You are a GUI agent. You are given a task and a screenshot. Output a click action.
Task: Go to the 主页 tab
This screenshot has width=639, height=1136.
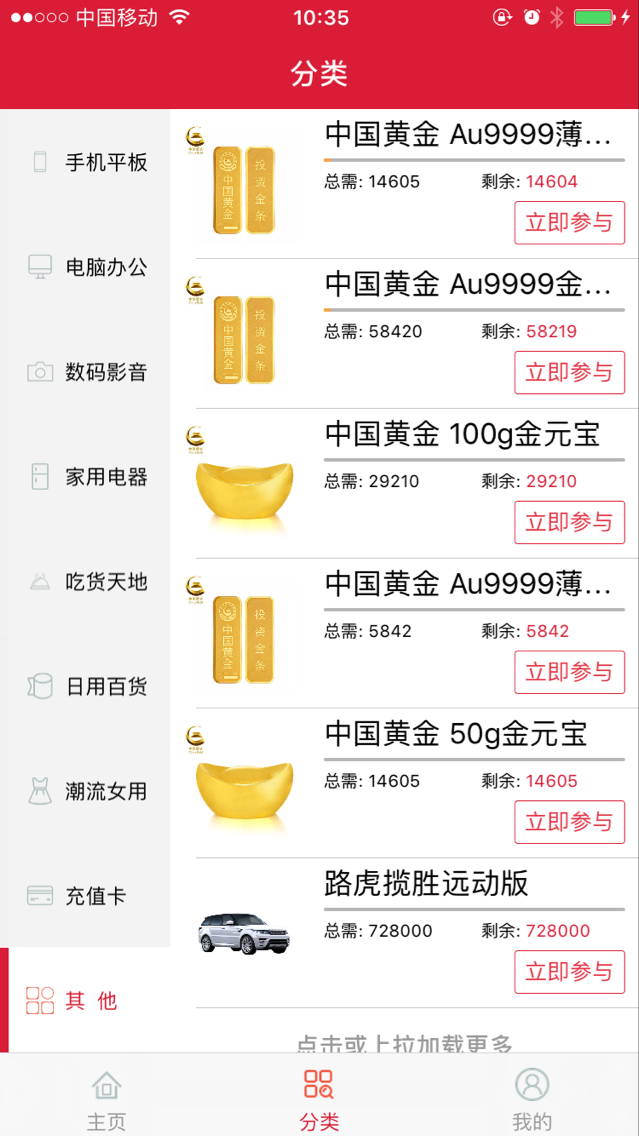pos(106,1100)
